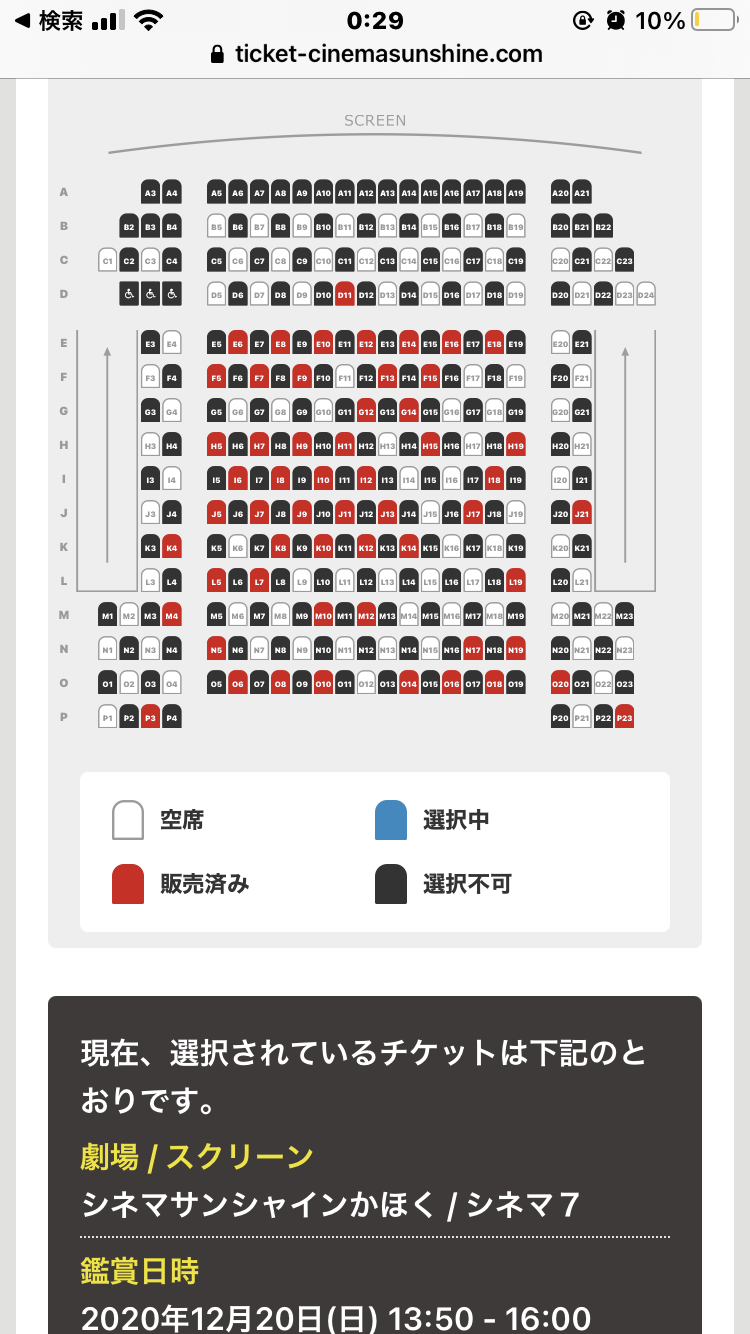Select empty seat C22

coord(603,260)
